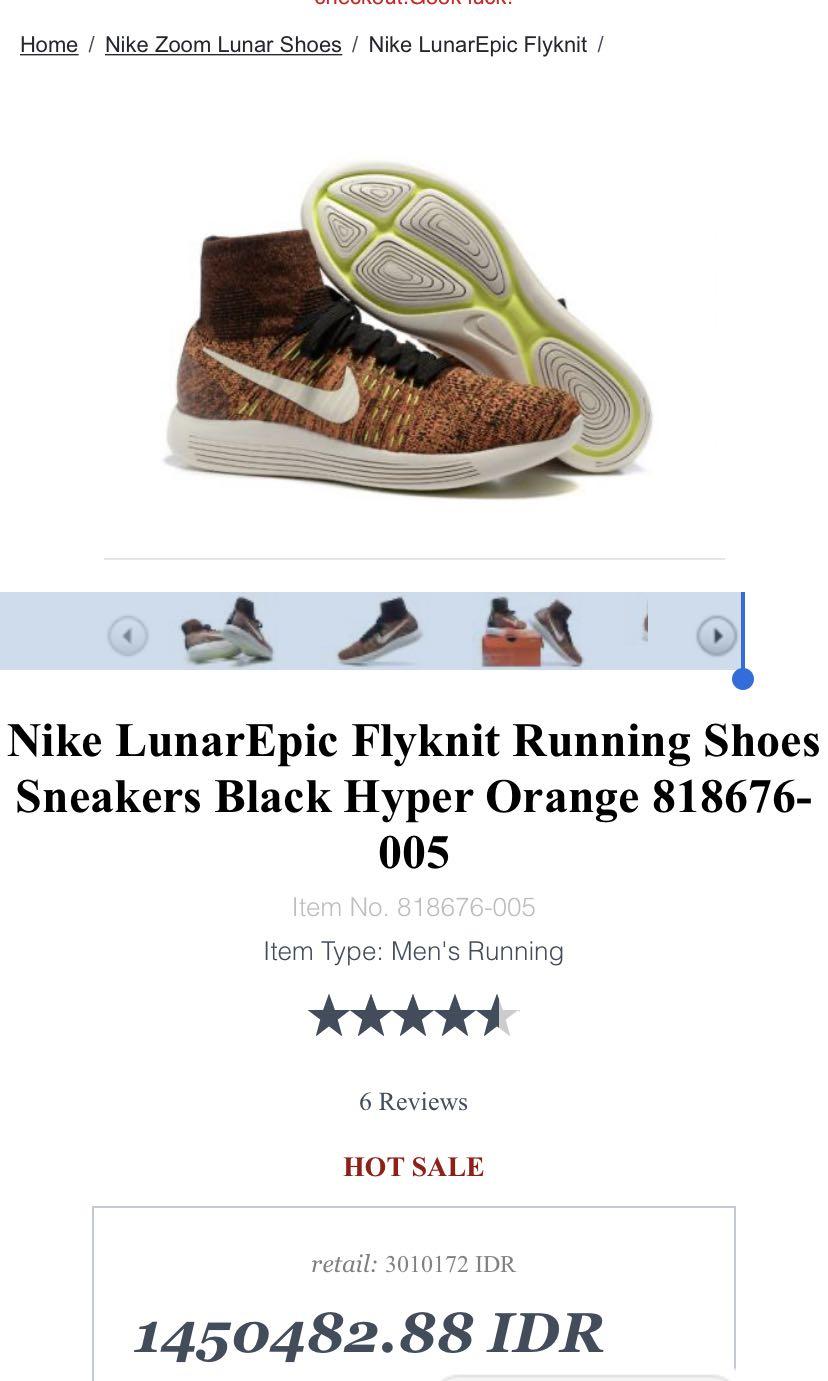
Task: Open the Home breadcrumb link
Action: point(49,45)
